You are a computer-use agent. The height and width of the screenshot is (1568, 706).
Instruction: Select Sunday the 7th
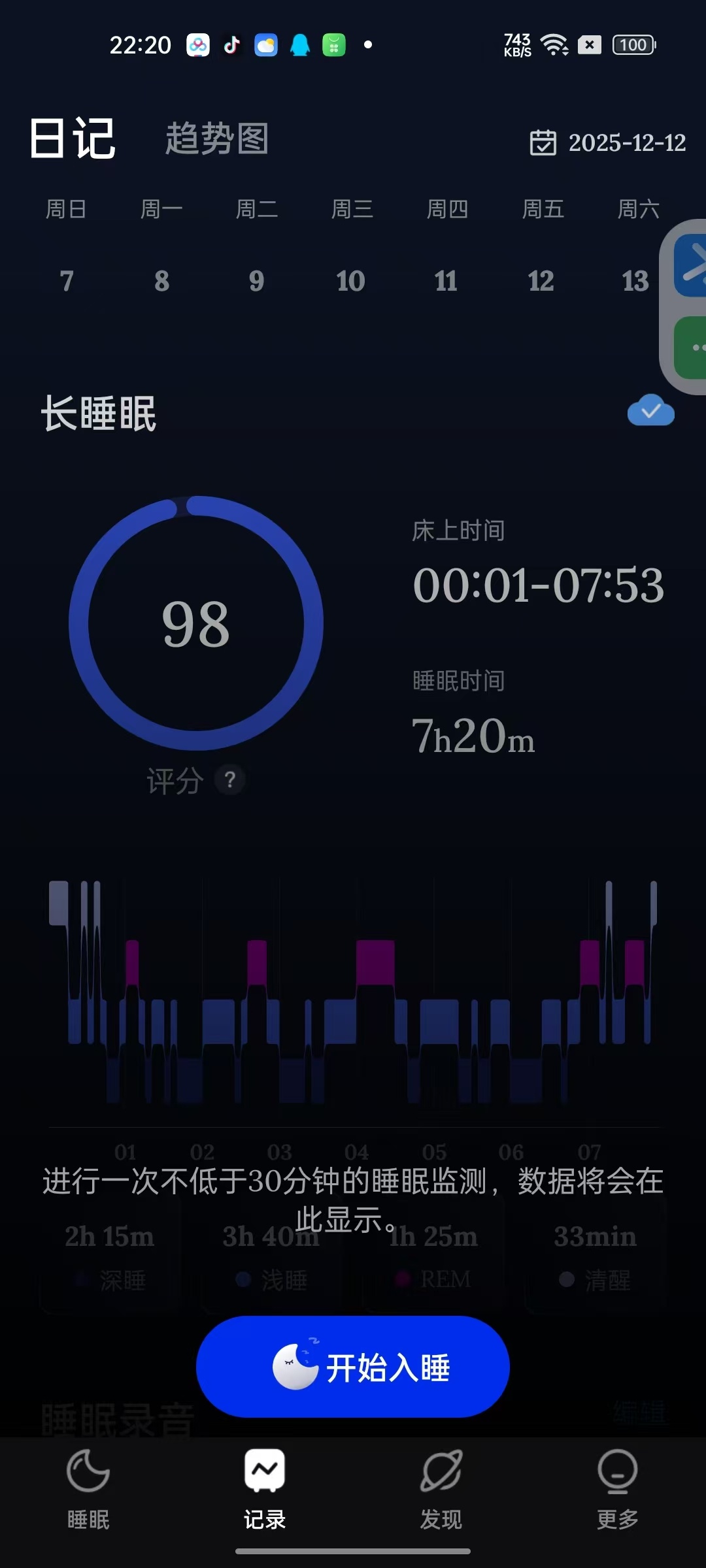[x=66, y=281]
